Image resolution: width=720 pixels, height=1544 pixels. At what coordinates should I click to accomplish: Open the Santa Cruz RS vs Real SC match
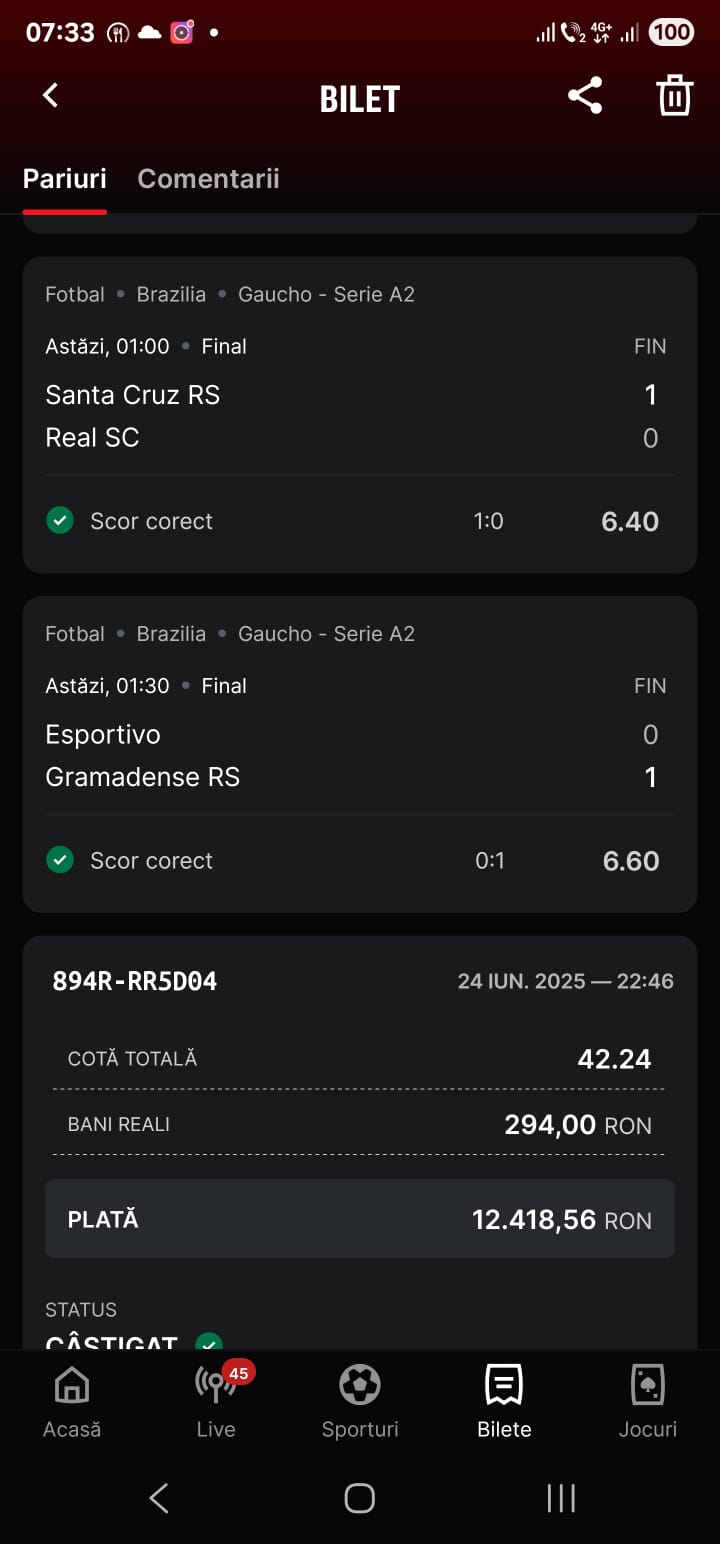[360, 415]
